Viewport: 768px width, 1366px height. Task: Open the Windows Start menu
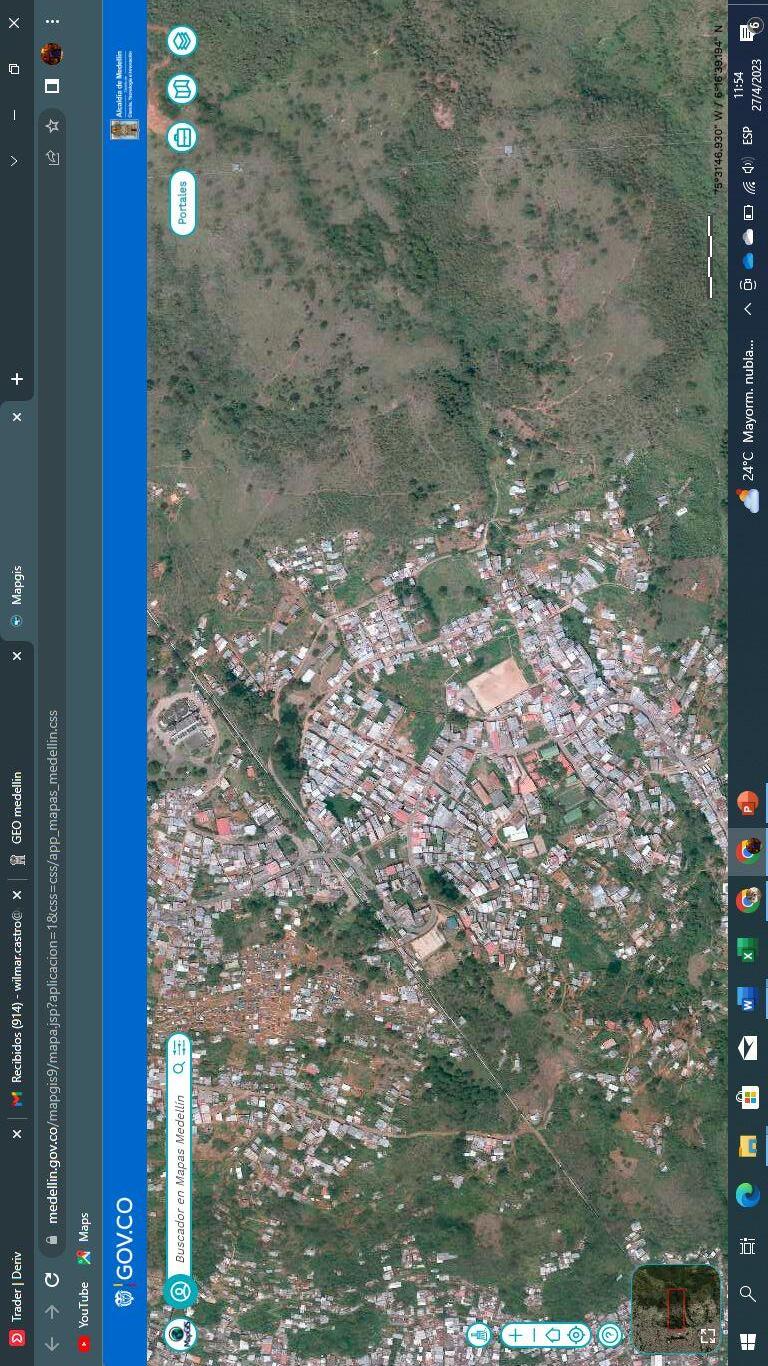click(748, 1341)
